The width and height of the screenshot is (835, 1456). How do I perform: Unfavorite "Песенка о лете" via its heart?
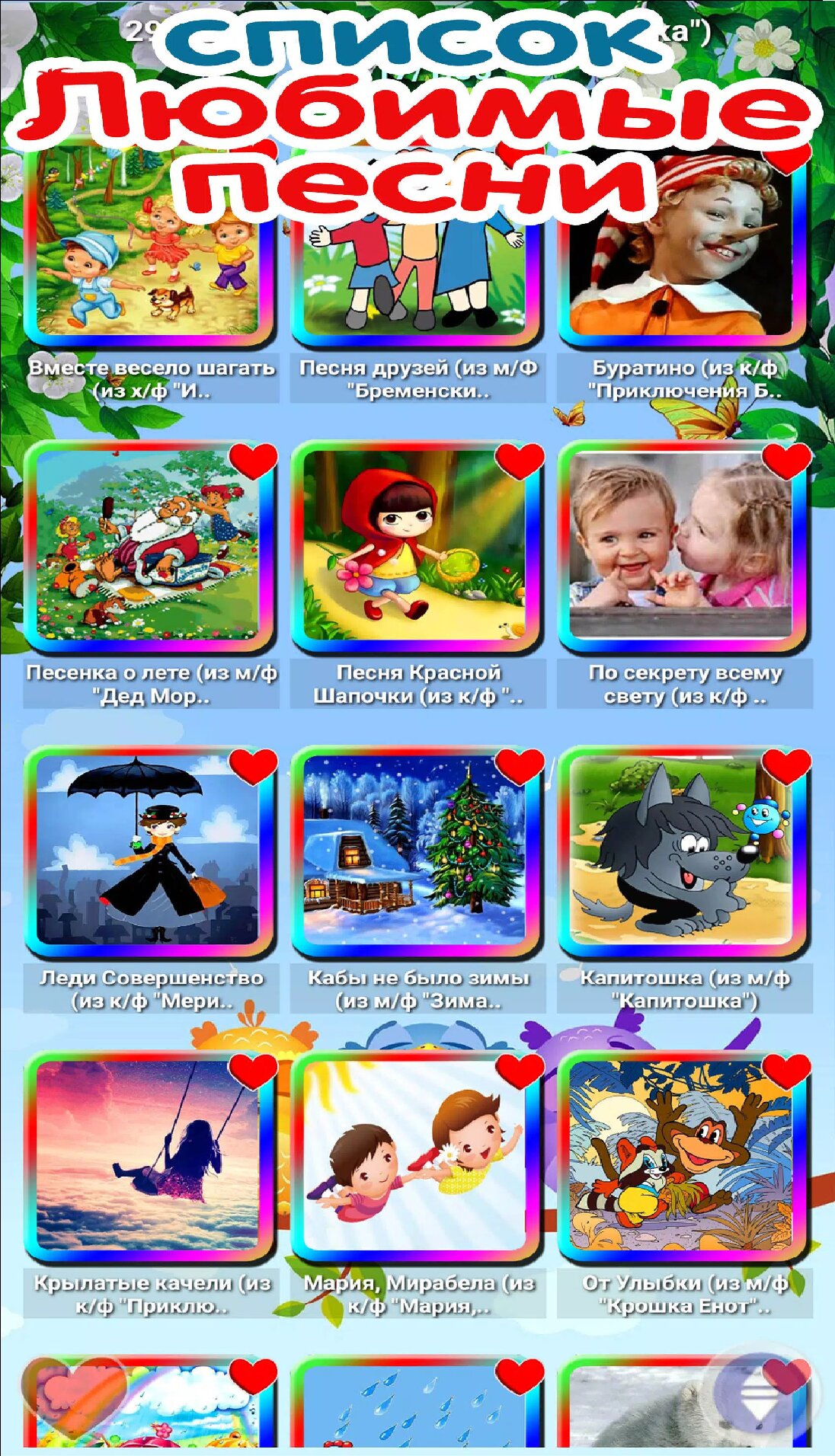253,461
